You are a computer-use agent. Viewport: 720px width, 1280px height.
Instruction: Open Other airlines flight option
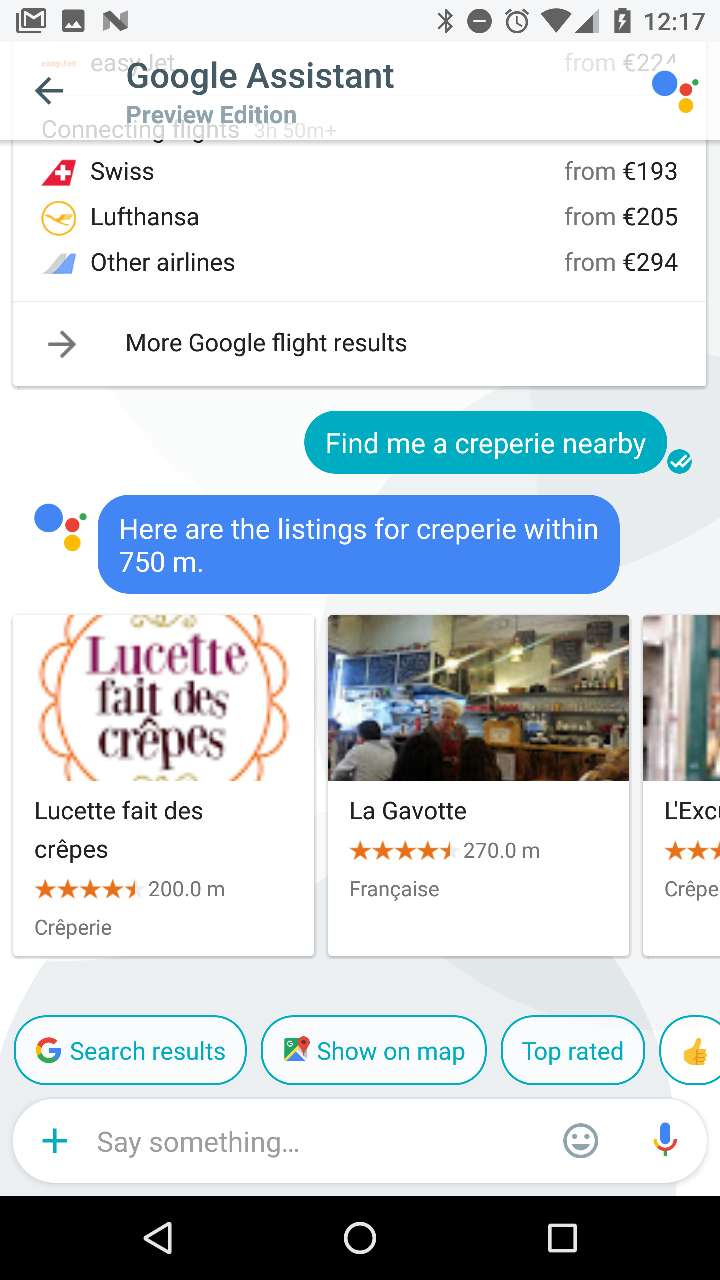pyautogui.click(x=359, y=263)
